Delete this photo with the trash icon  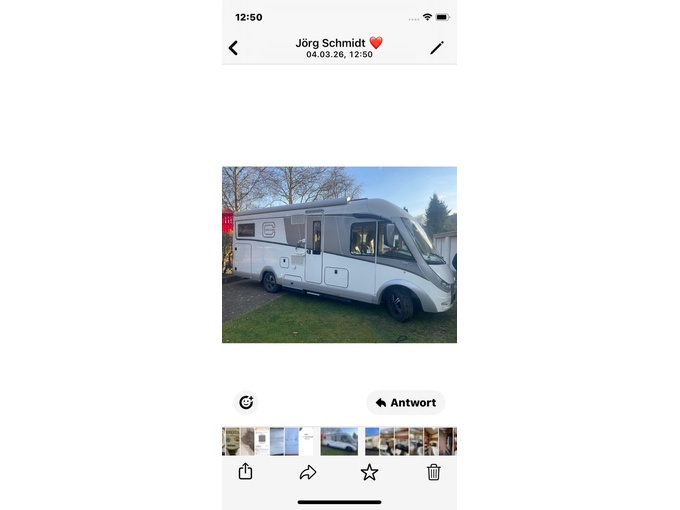[434, 472]
